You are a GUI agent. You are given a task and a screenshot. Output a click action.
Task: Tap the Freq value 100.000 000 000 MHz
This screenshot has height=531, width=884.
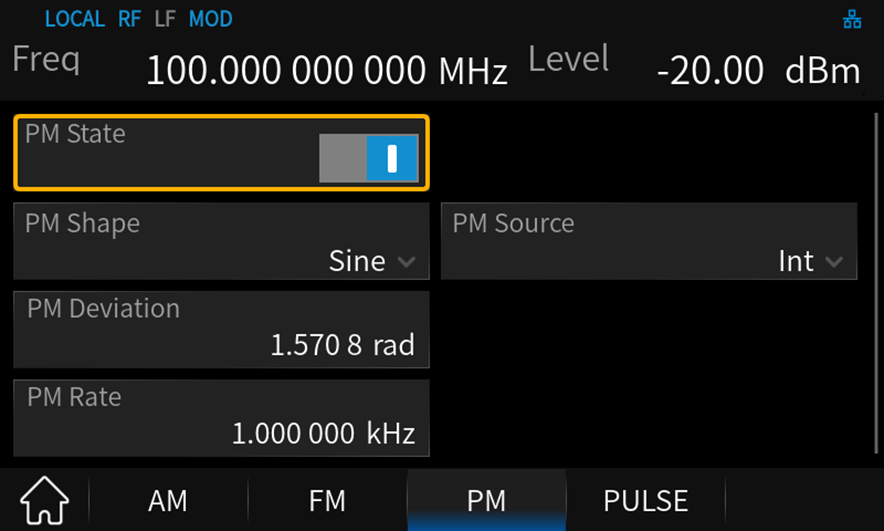(x=327, y=71)
